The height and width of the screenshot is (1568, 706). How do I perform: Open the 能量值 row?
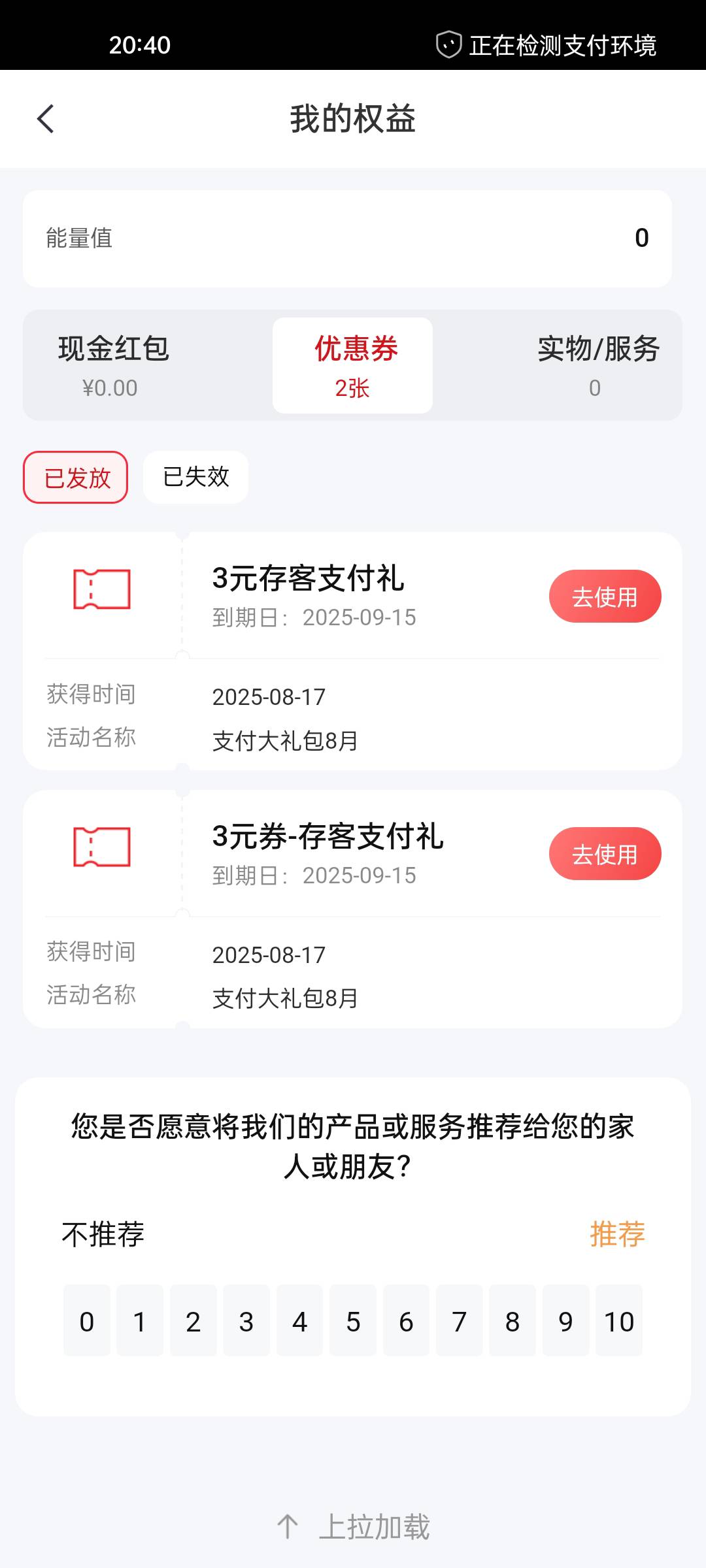[x=347, y=238]
